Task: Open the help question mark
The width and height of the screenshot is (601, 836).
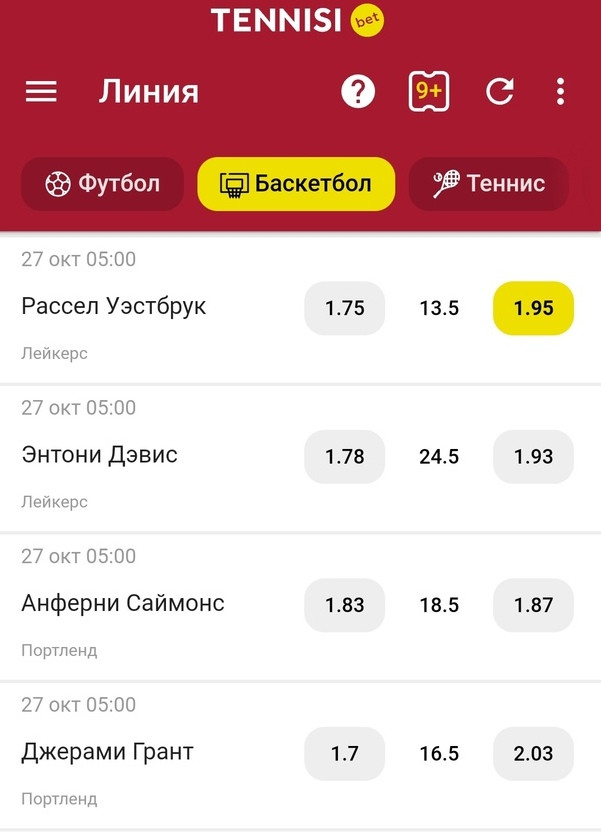Action: [358, 92]
